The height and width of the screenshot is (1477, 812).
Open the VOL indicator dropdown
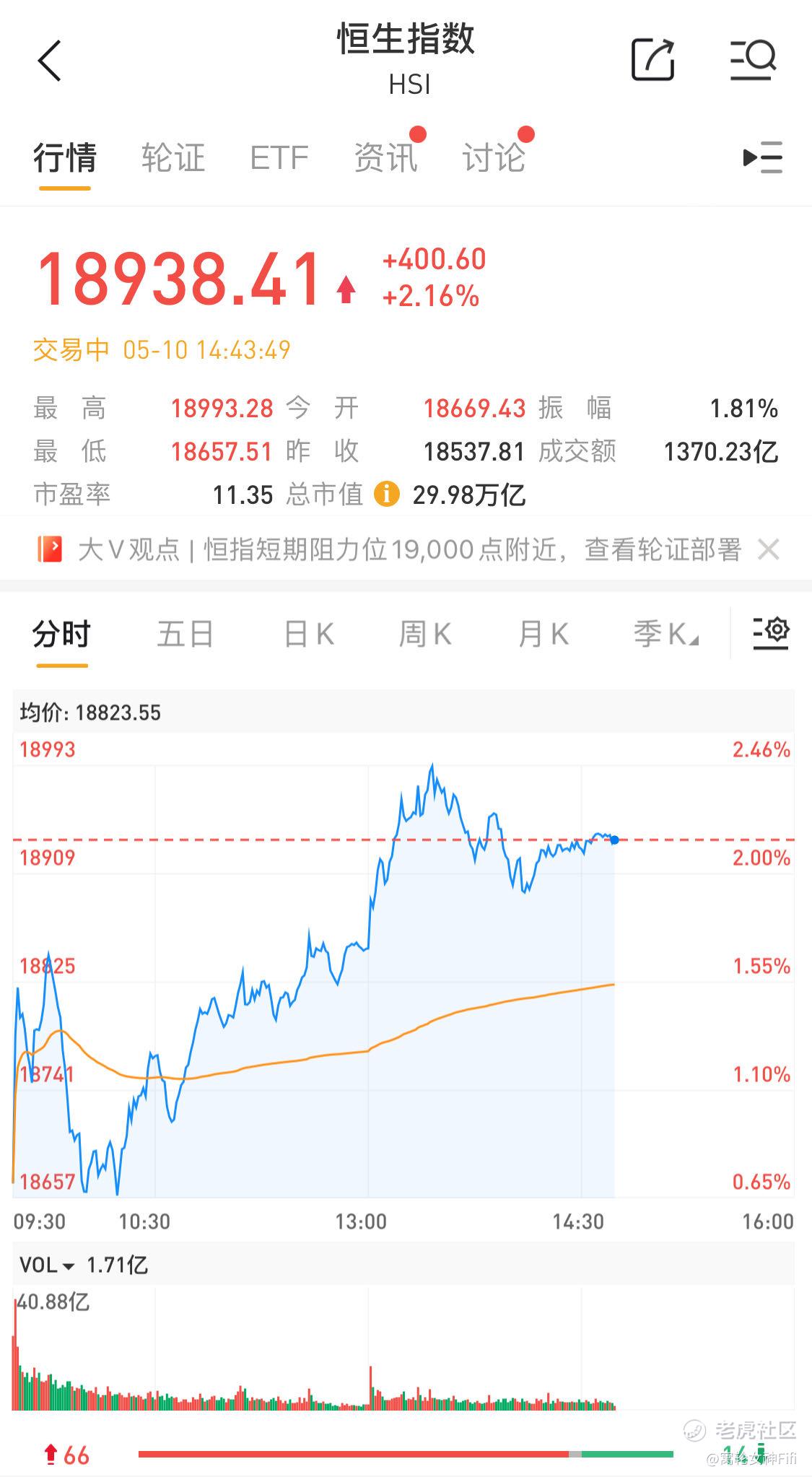point(47,1265)
